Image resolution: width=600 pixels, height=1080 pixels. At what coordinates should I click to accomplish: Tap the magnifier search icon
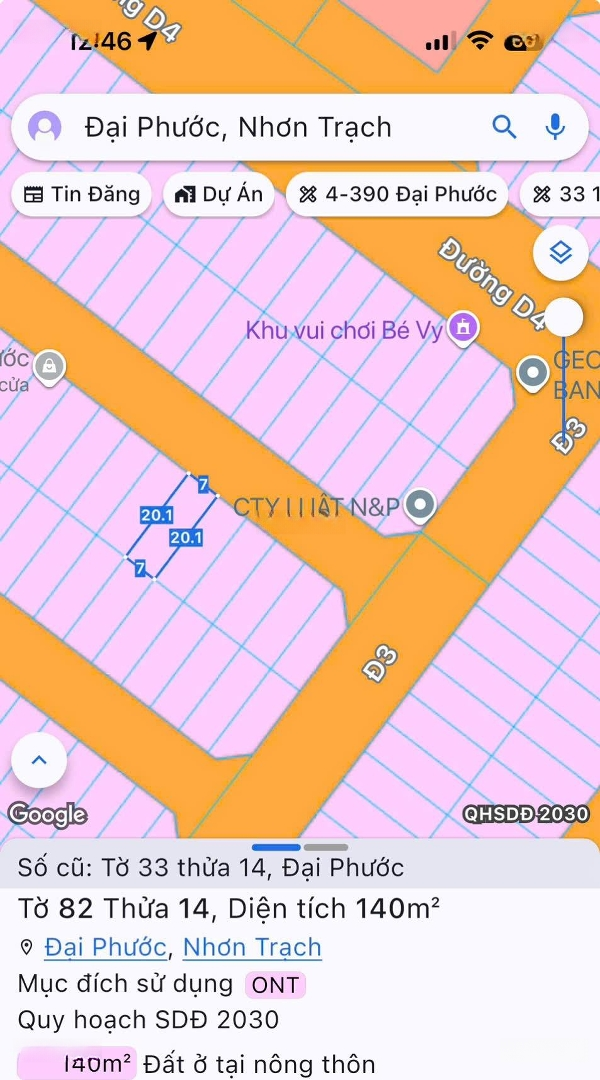click(x=505, y=127)
